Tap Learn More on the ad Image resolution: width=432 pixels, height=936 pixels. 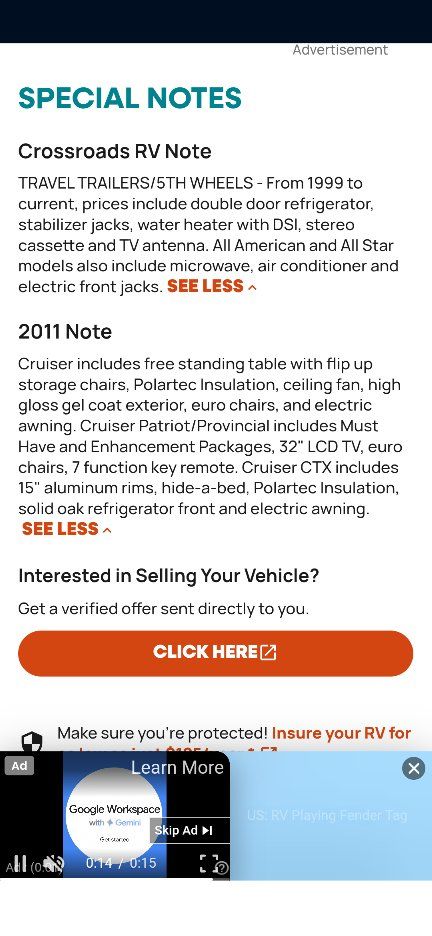tap(177, 767)
